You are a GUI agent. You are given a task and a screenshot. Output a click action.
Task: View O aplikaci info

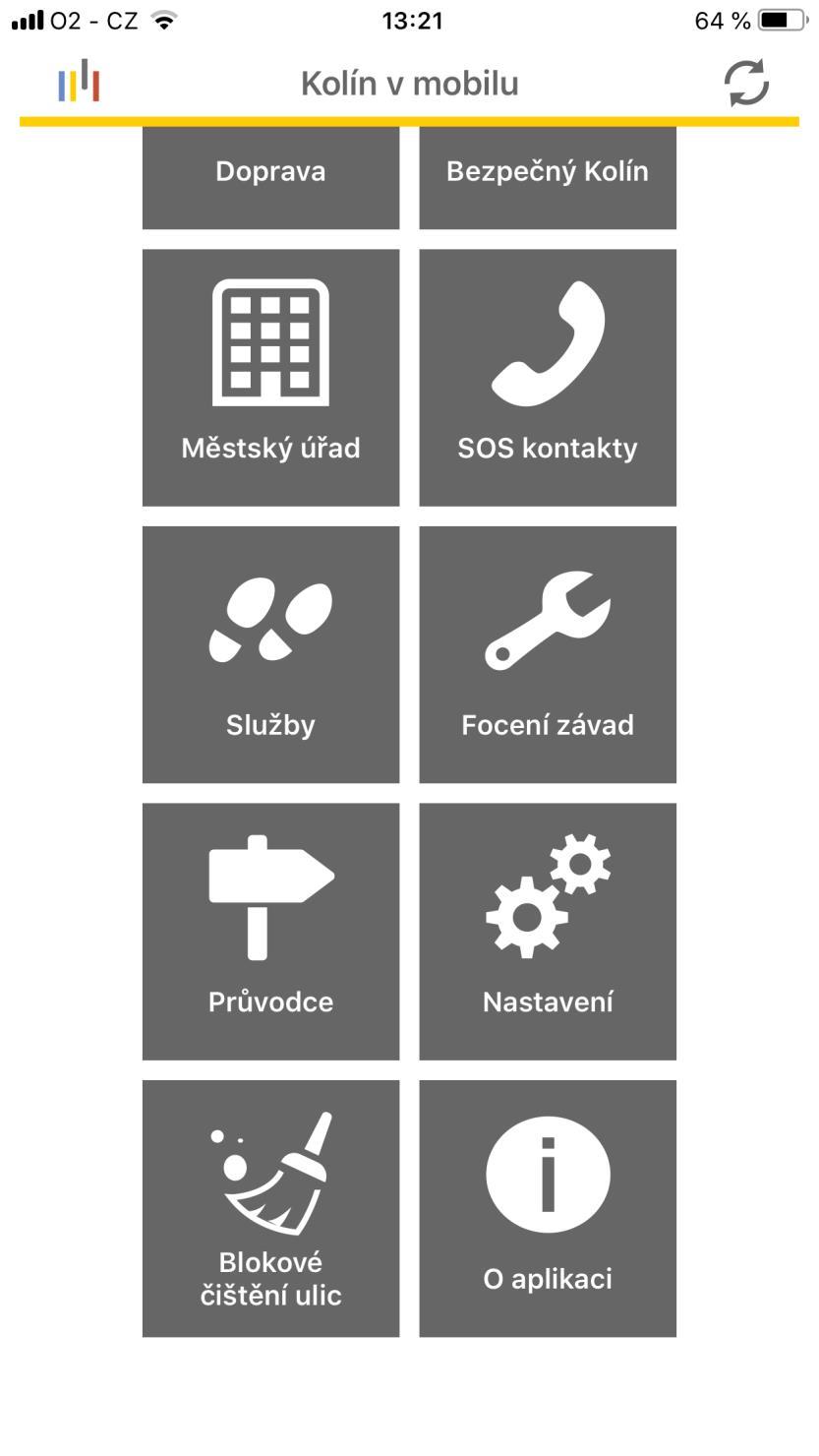[548, 1208]
